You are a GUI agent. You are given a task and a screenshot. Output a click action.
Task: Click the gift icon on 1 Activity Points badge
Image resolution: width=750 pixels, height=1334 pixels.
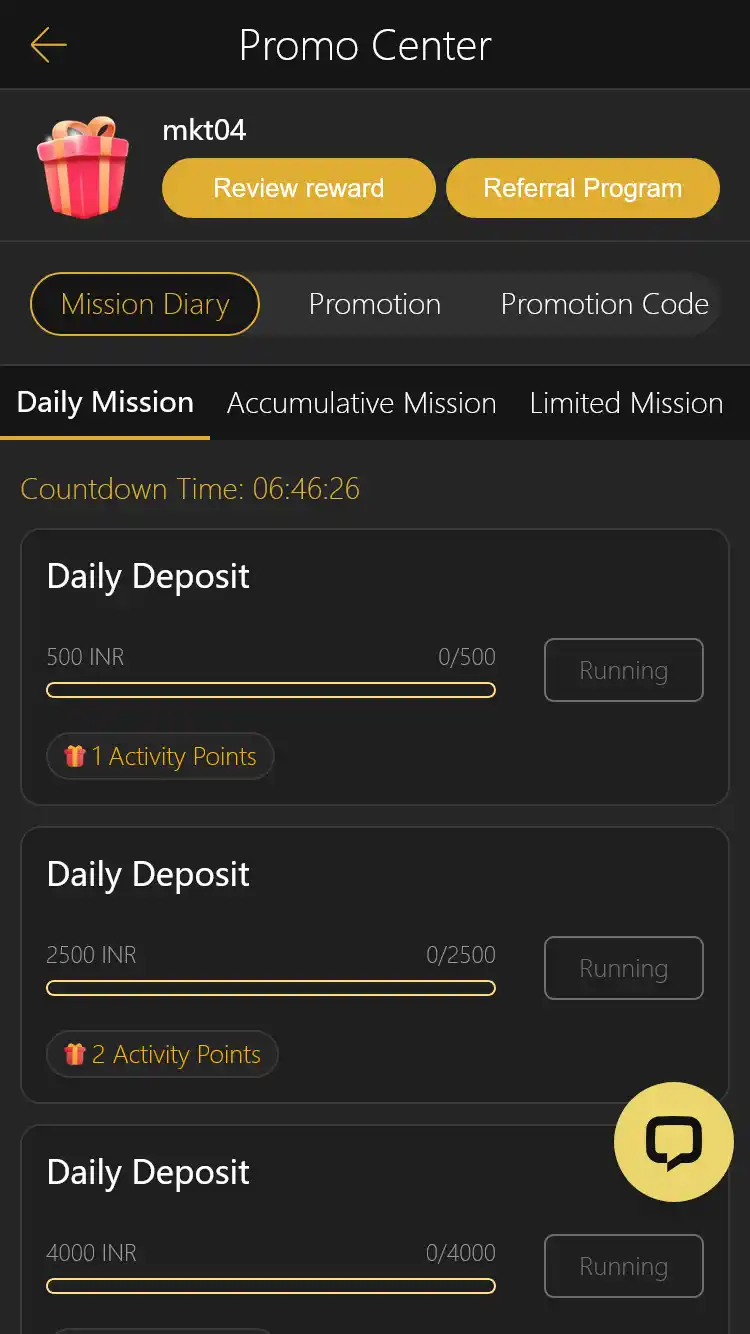pyautogui.click(x=74, y=756)
